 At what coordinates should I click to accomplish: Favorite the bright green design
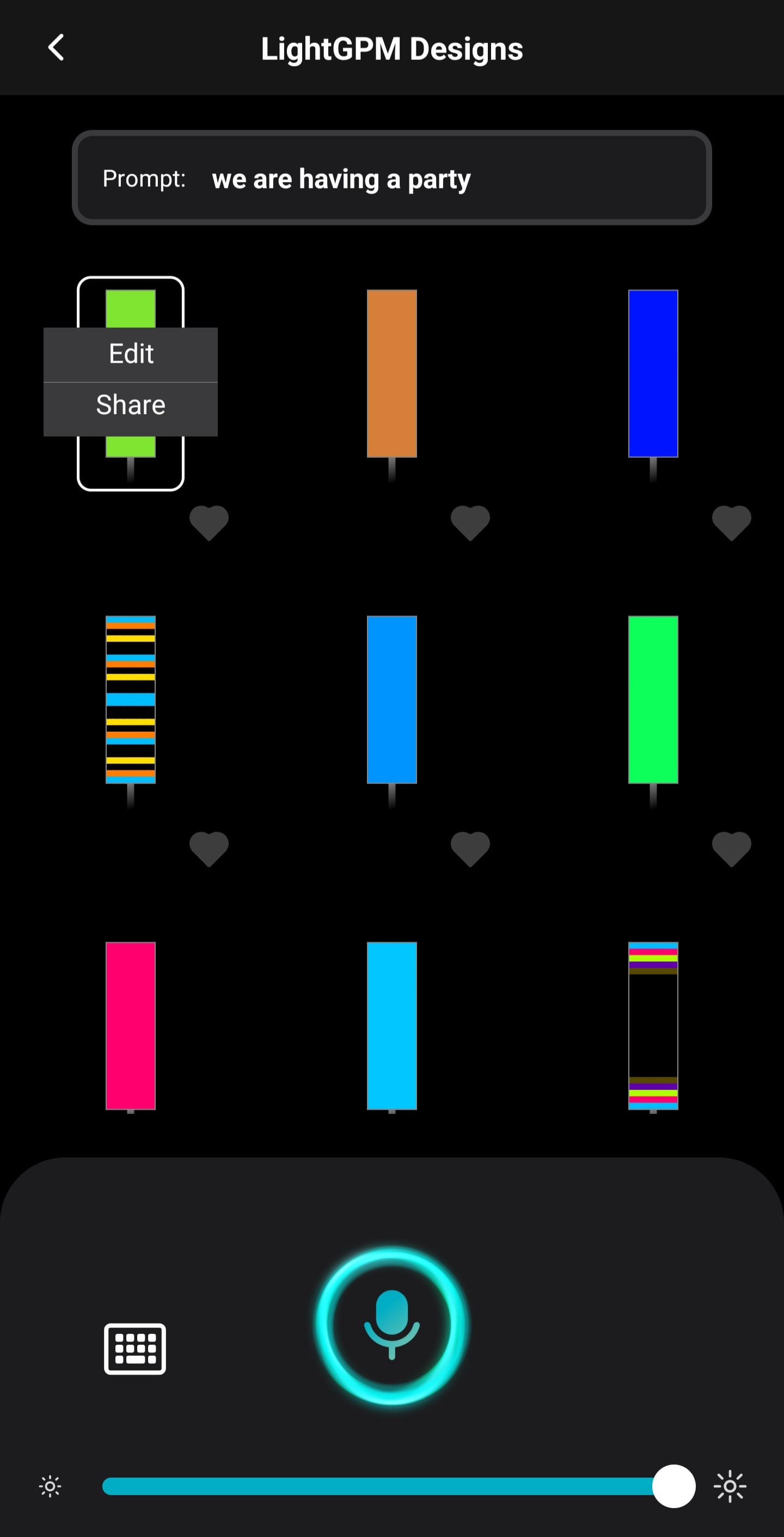pyautogui.click(x=731, y=848)
